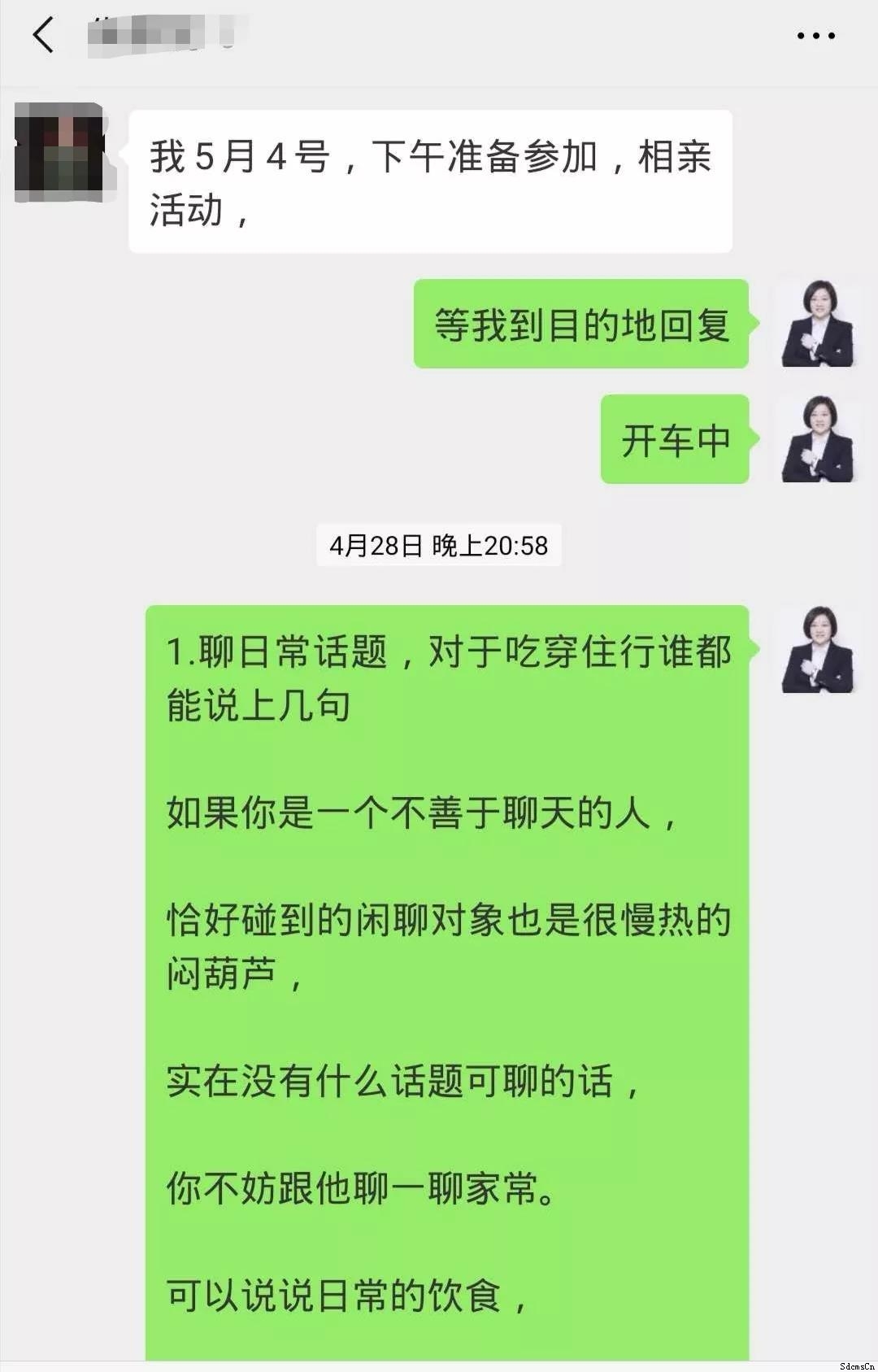Tap the avatar beside the 聊日常话题 message
The width and height of the screenshot is (878, 1372).
pyautogui.click(x=817, y=649)
